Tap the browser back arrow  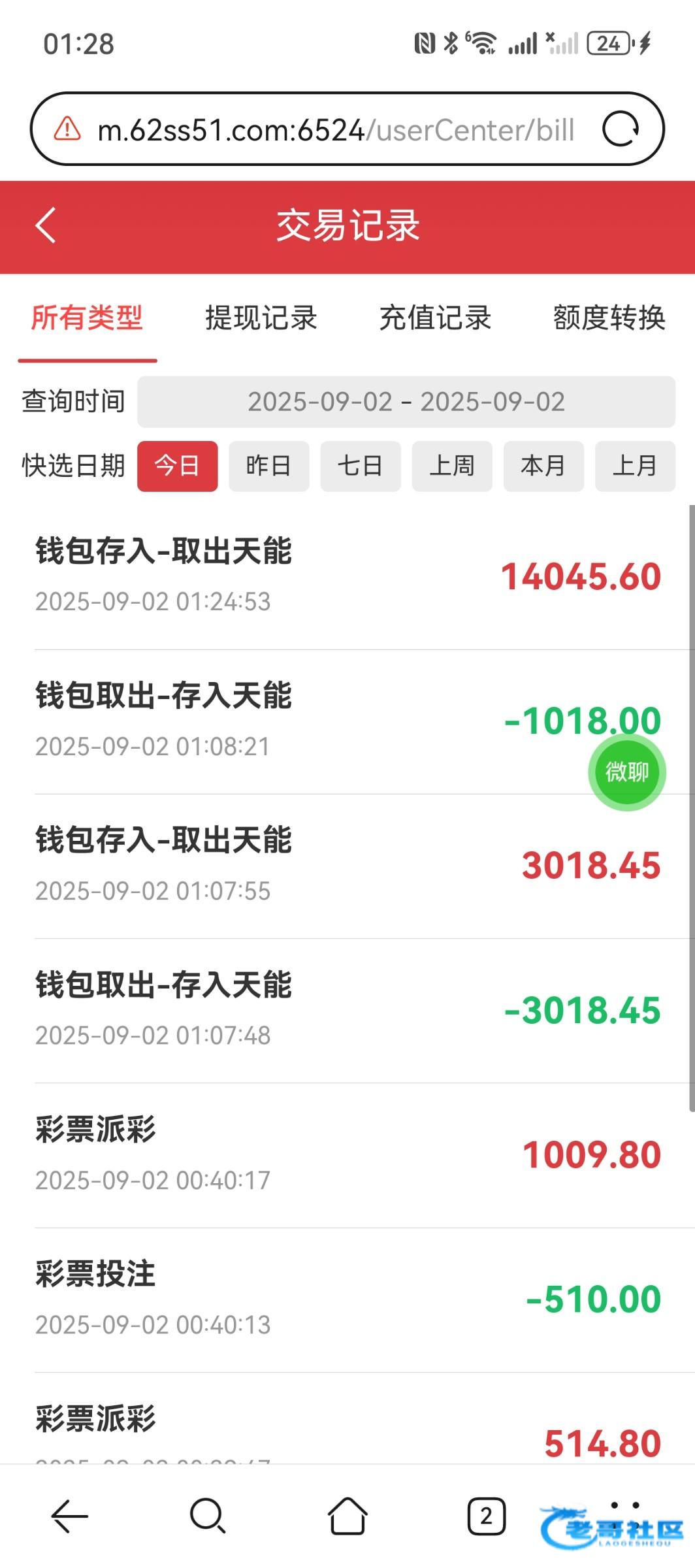69,1516
